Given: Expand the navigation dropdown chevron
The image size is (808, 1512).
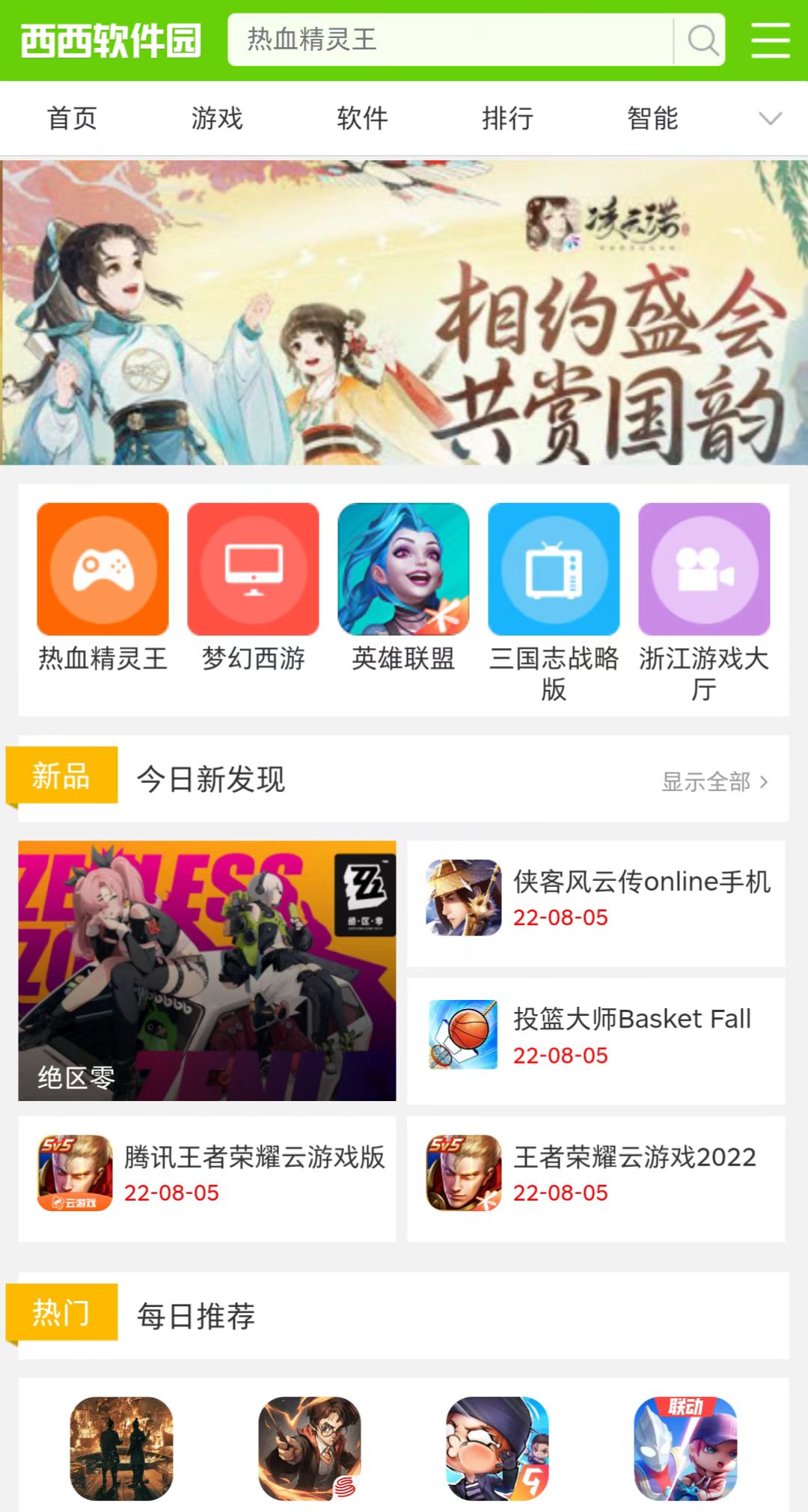Looking at the screenshot, I should (770, 118).
